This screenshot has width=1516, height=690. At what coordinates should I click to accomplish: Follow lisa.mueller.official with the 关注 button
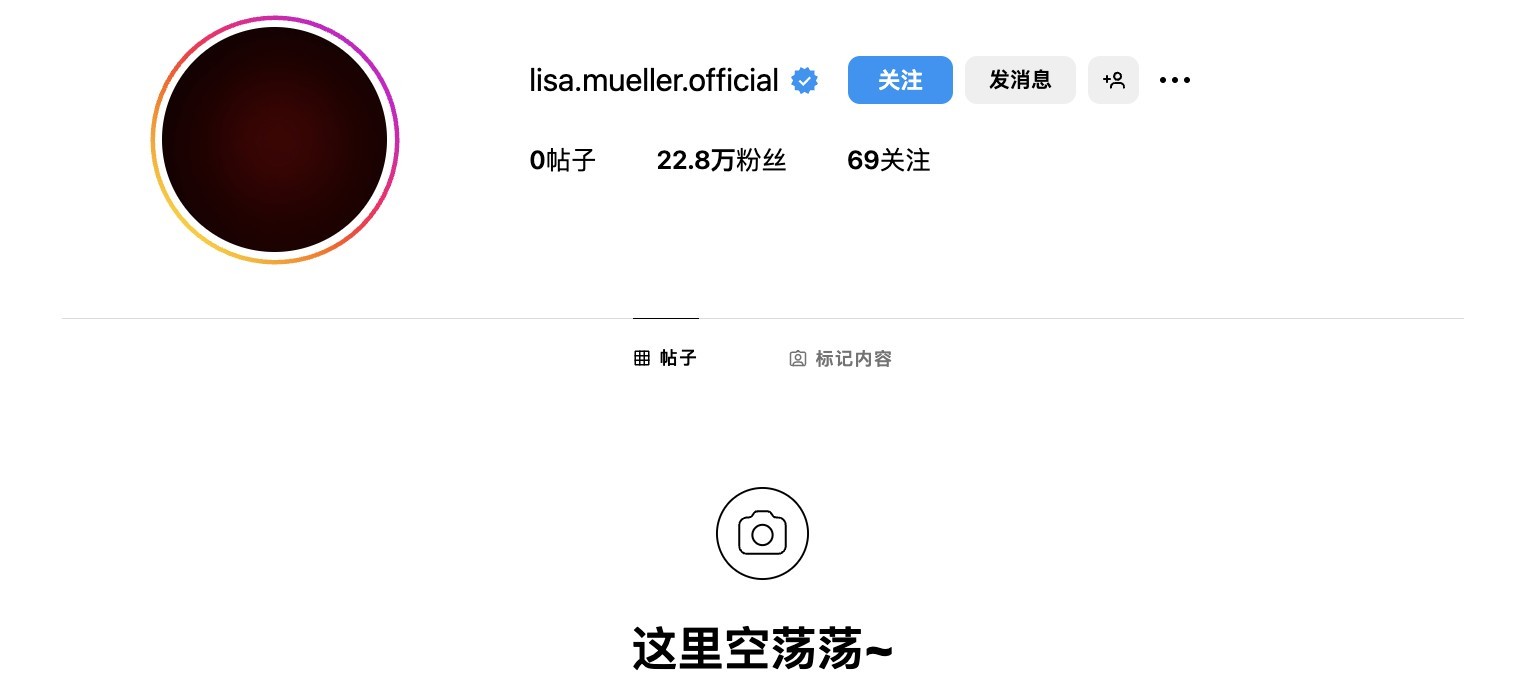(900, 80)
